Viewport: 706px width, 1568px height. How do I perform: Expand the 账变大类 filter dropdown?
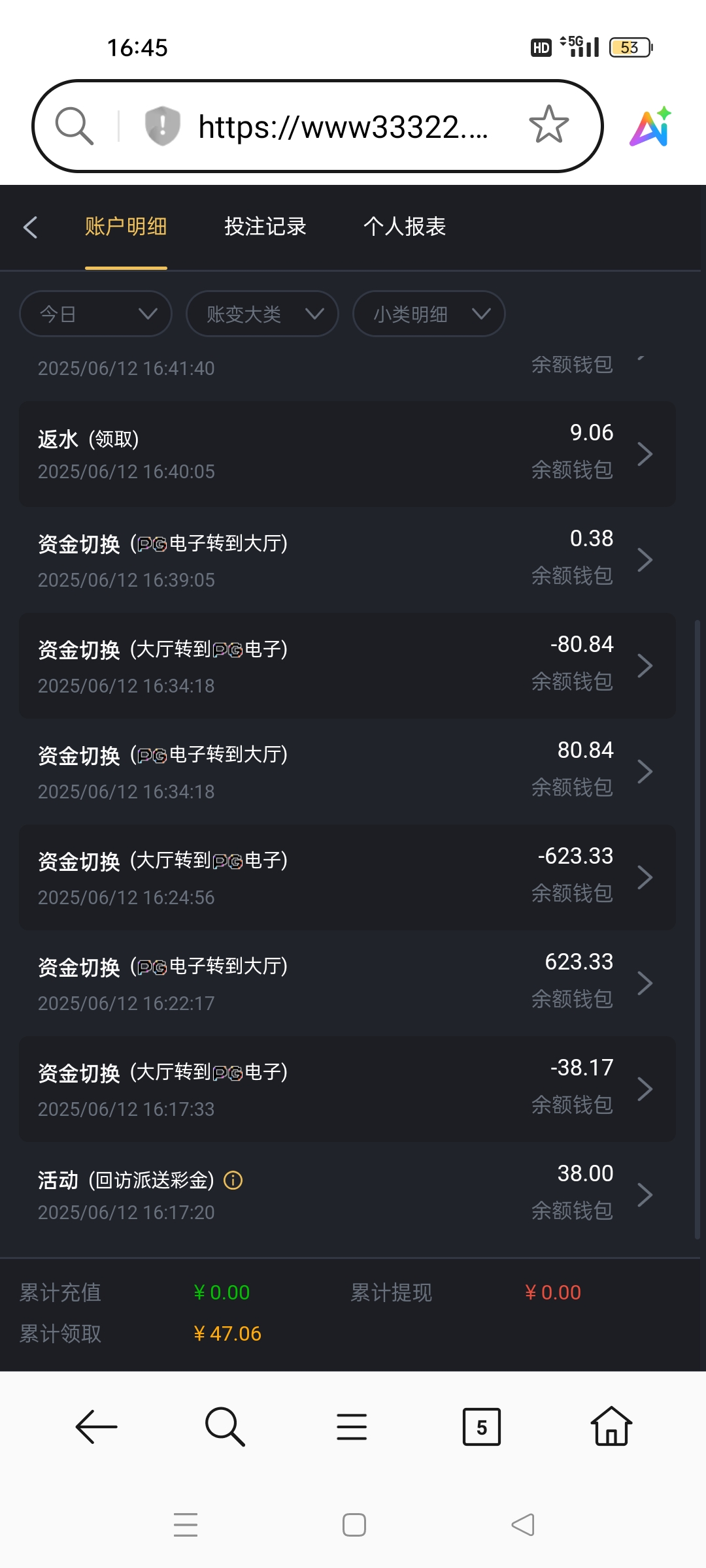[x=262, y=314]
